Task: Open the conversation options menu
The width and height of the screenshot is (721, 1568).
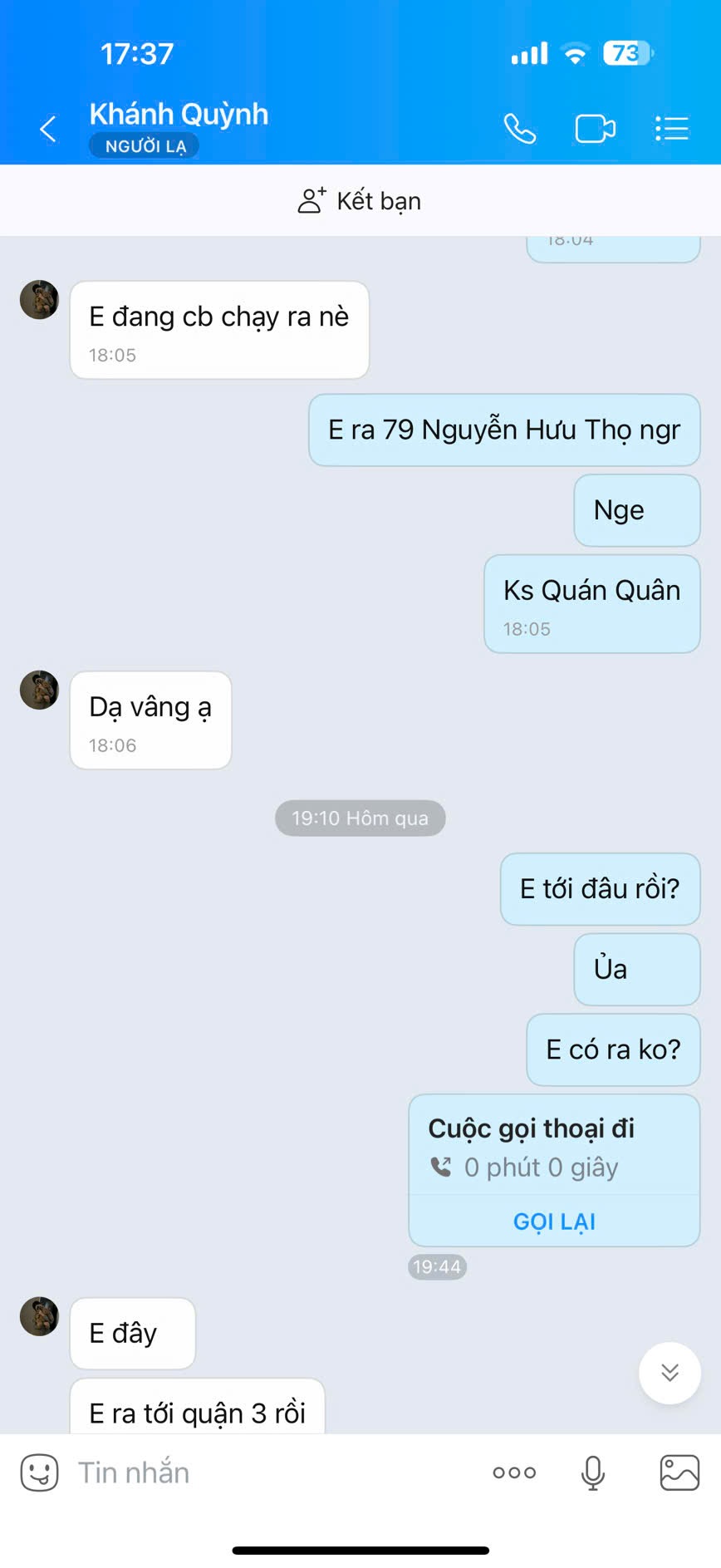Action: (x=671, y=129)
